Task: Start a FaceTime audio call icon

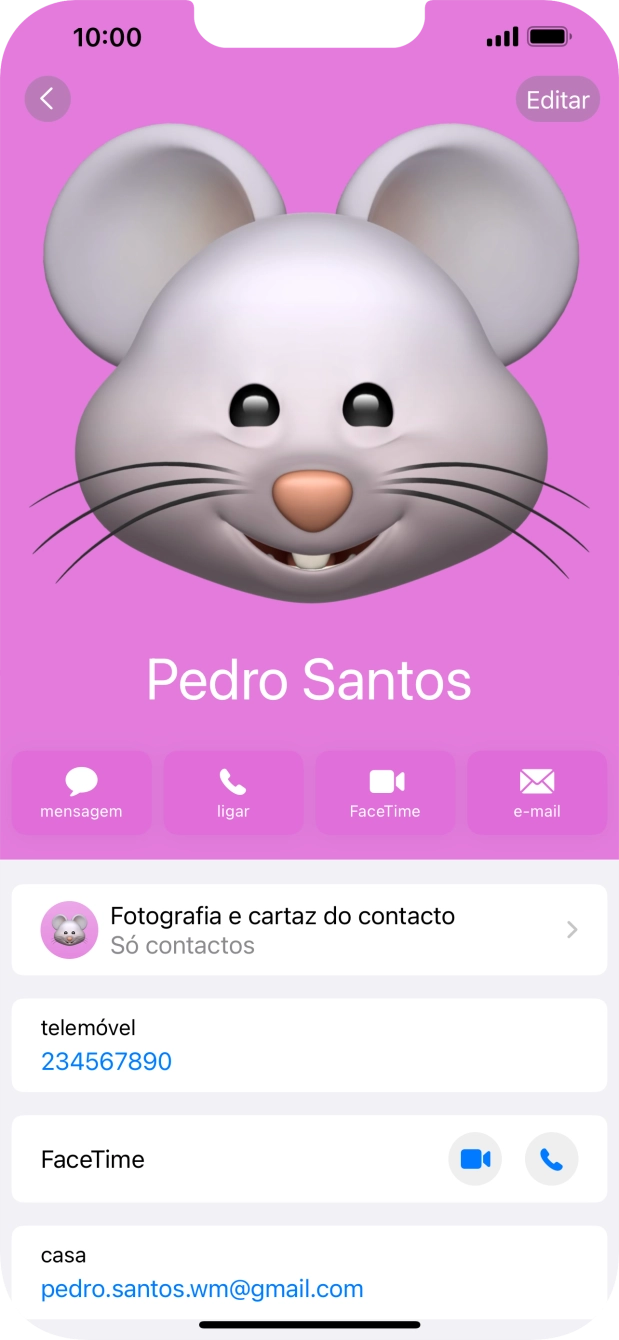Action: 551,1159
